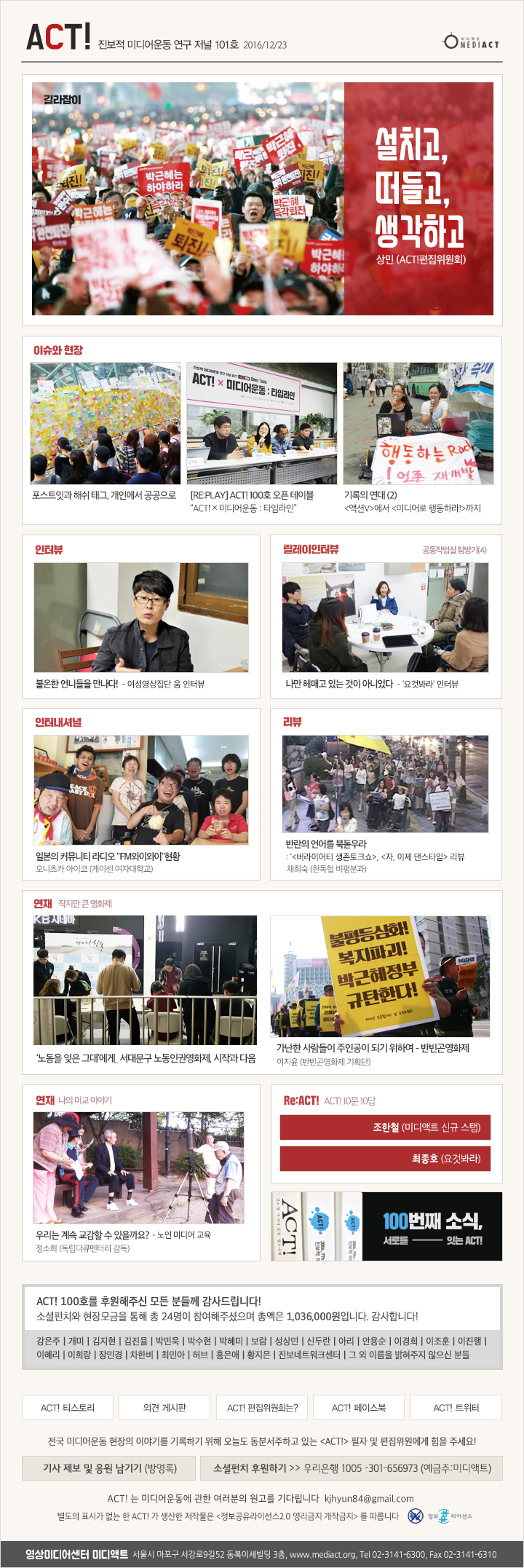The height and width of the screenshot is (1568, 524).
Task: Read the international piece on FM와이와이 radio
Action: 108,856
